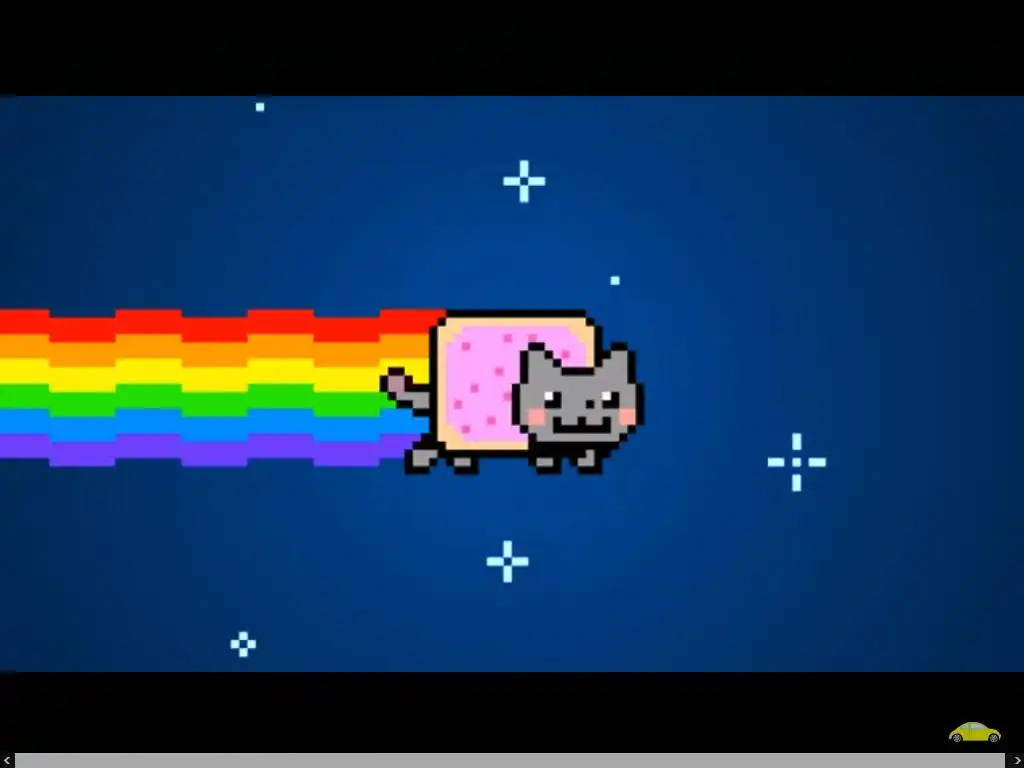
Task: Tap the yellow car icon
Action: coord(974,732)
